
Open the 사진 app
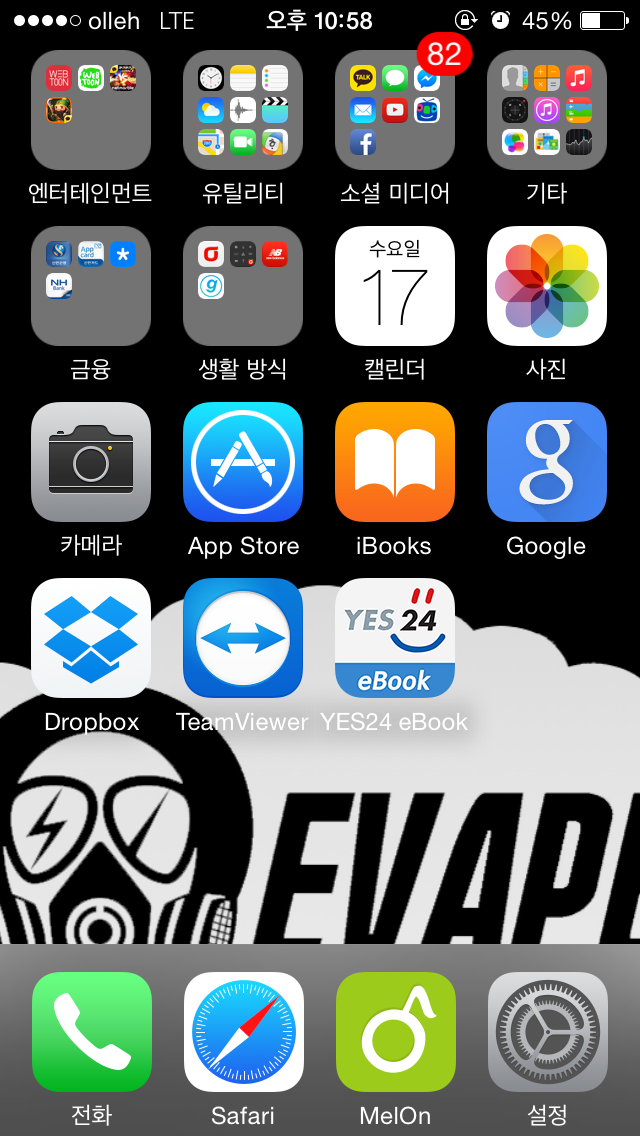pos(547,286)
